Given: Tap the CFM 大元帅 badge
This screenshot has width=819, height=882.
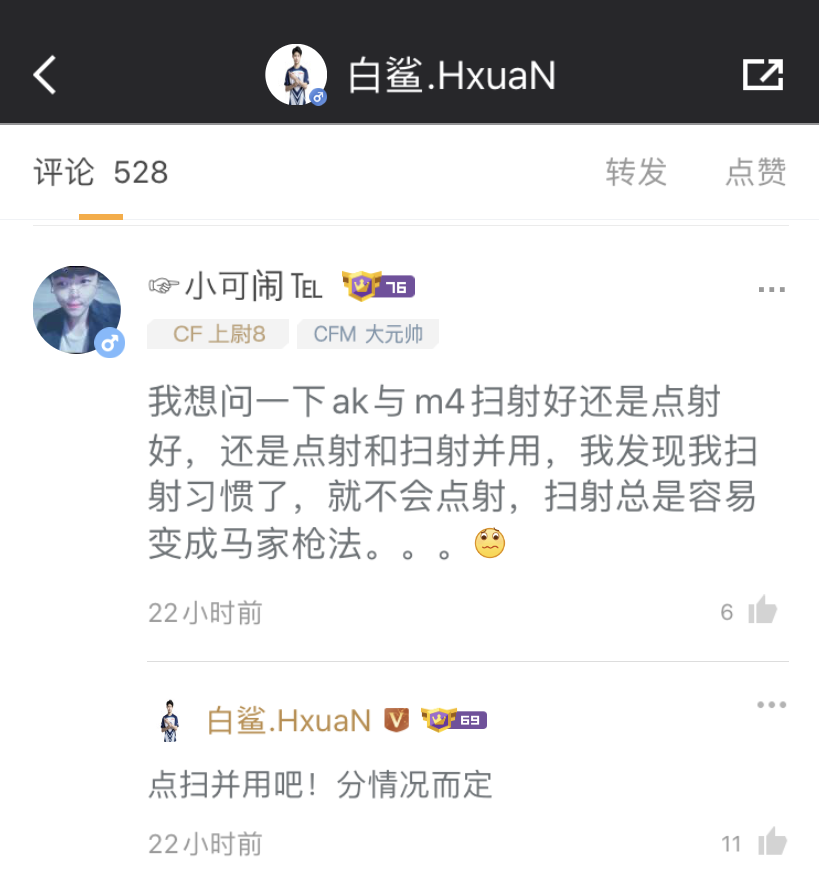Looking at the screenshot, I should pyautogui.click(x=368, y=334).
